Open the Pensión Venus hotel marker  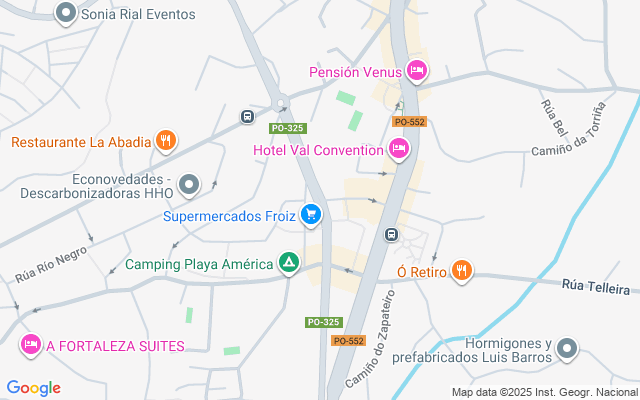[417, 71]
